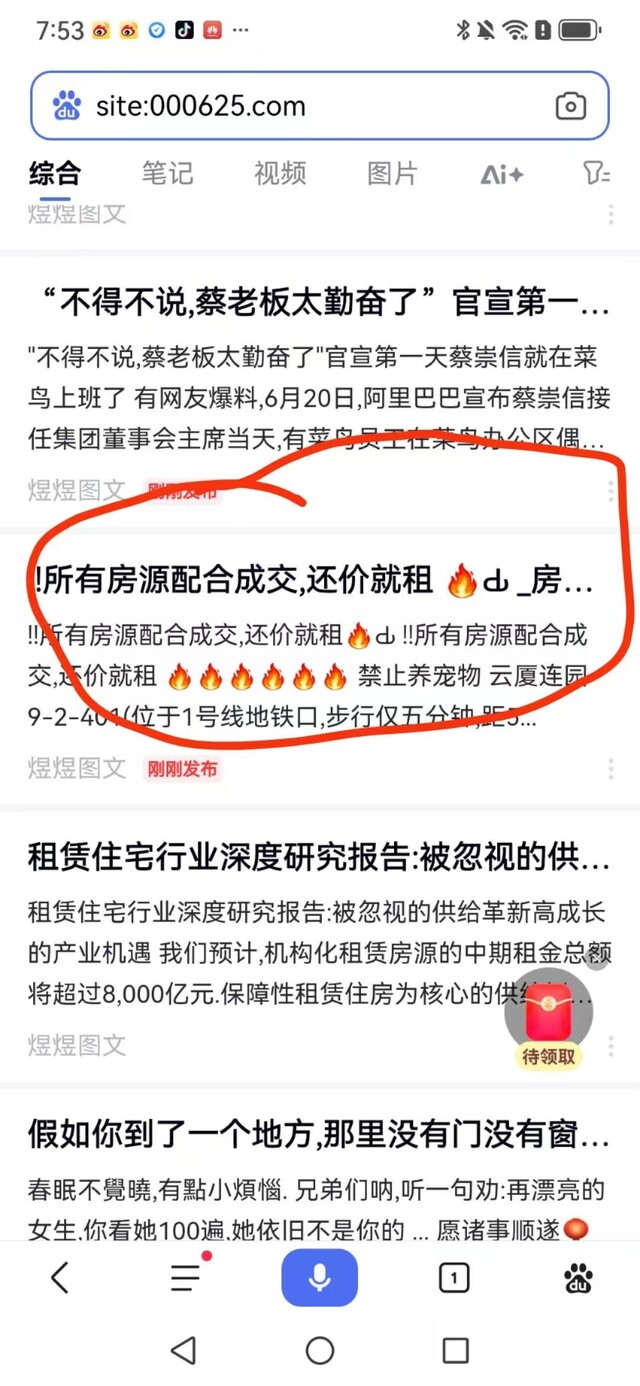Go to the Baidu home paw icon
Viewport: 640px width, 1386px height.
click(x=578, y=1277)
